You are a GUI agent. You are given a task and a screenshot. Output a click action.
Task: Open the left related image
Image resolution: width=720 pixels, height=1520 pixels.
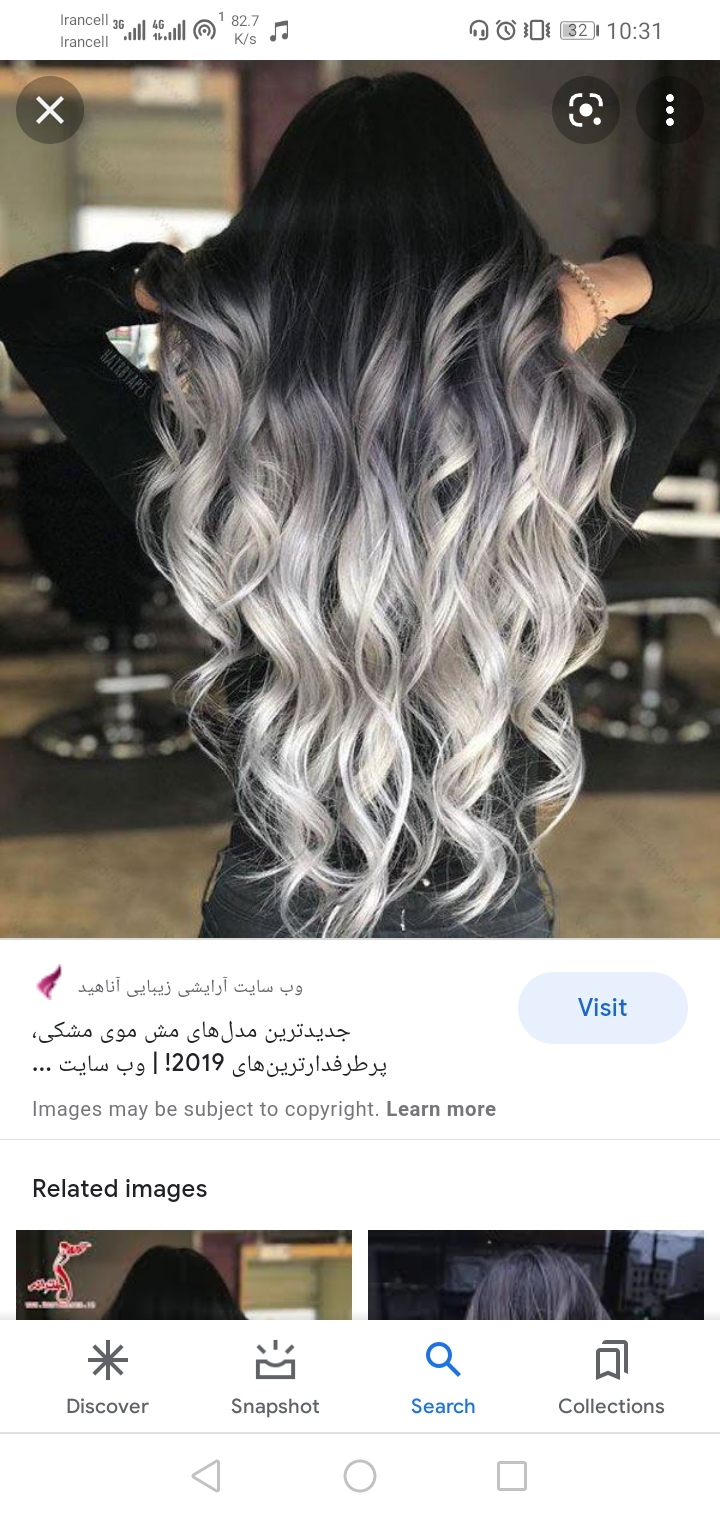(x=184, y=1275)
